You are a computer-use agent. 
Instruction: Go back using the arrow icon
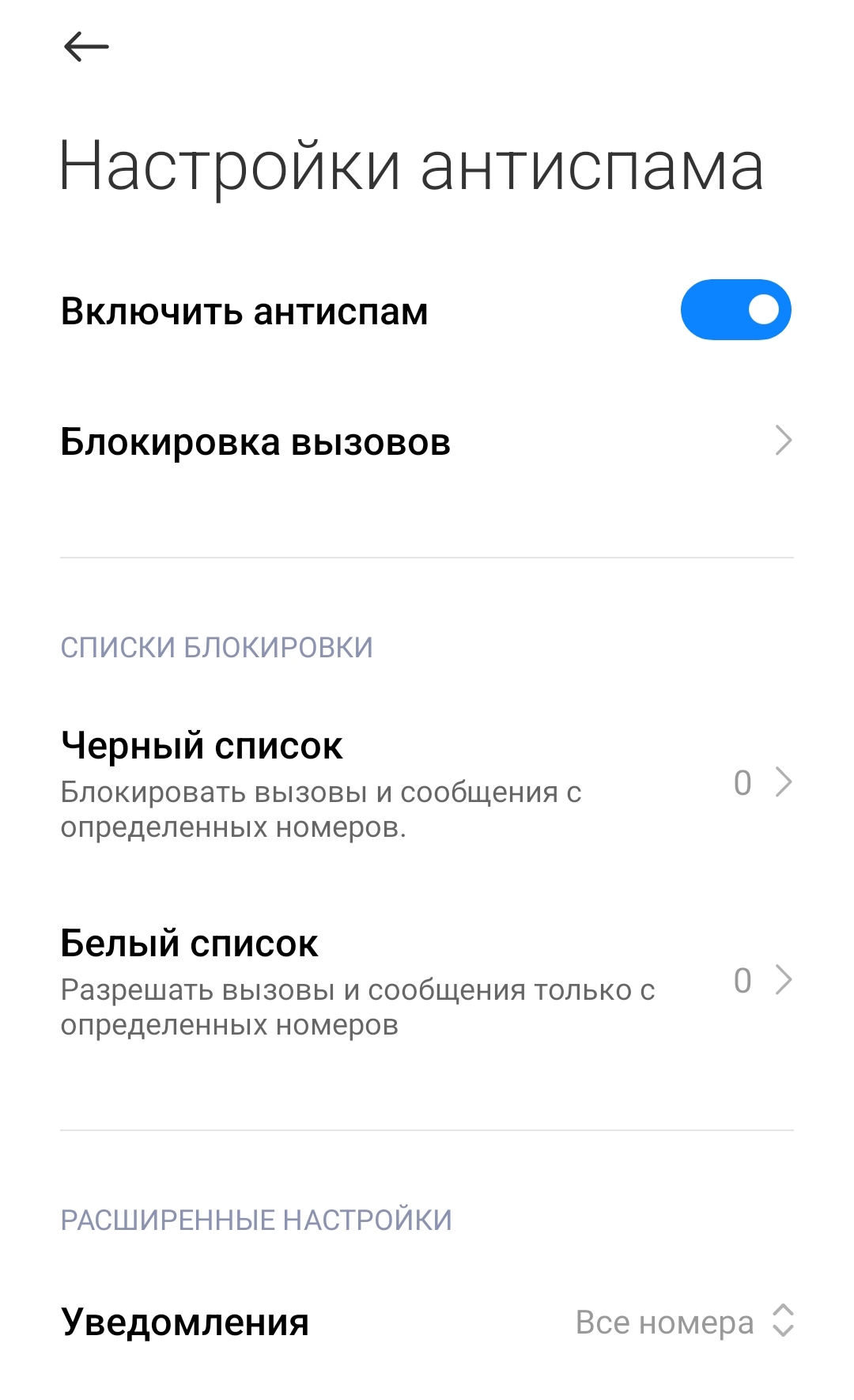85,47
